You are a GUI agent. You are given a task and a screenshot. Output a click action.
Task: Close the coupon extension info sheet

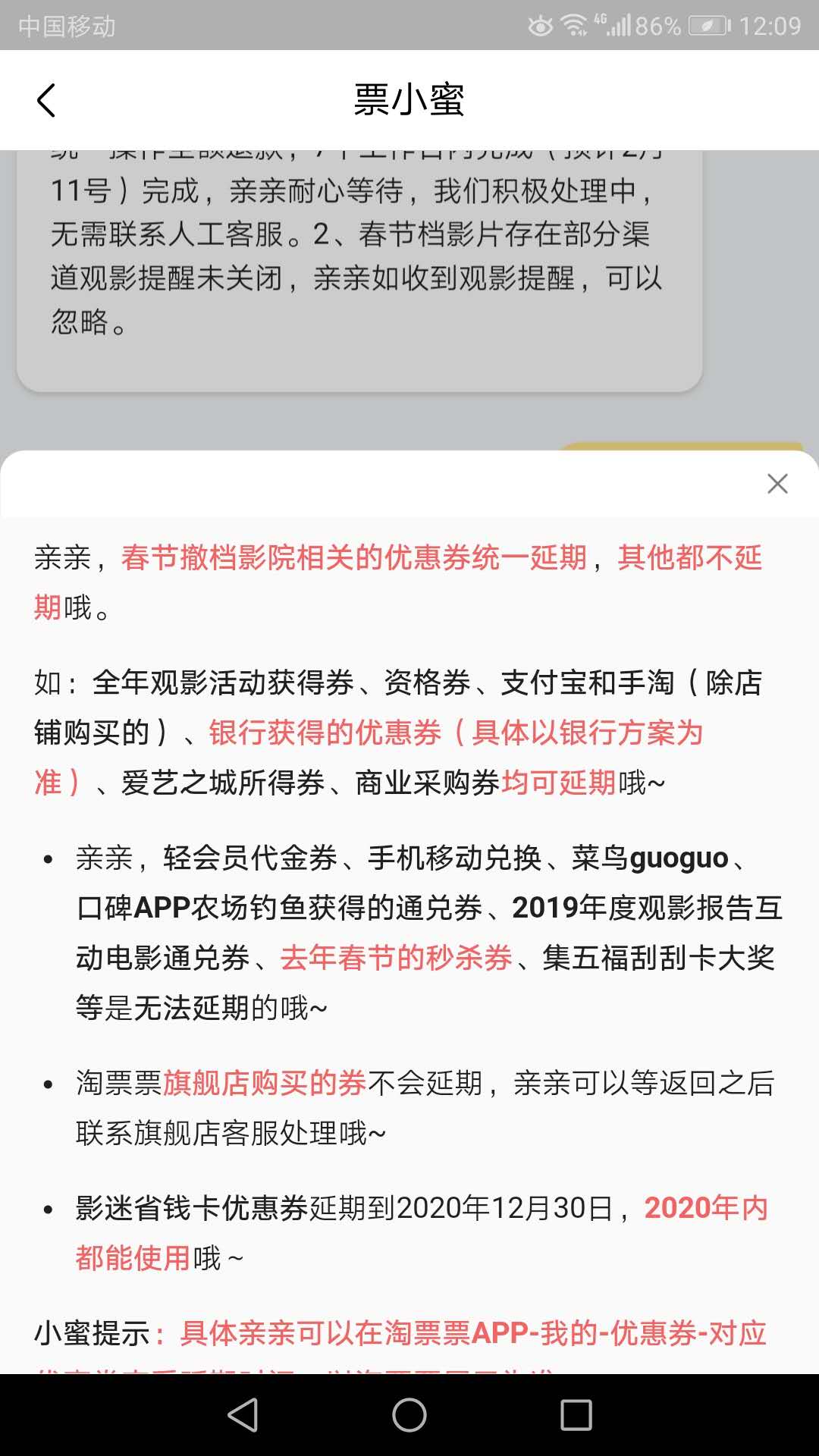click(777, 483)
